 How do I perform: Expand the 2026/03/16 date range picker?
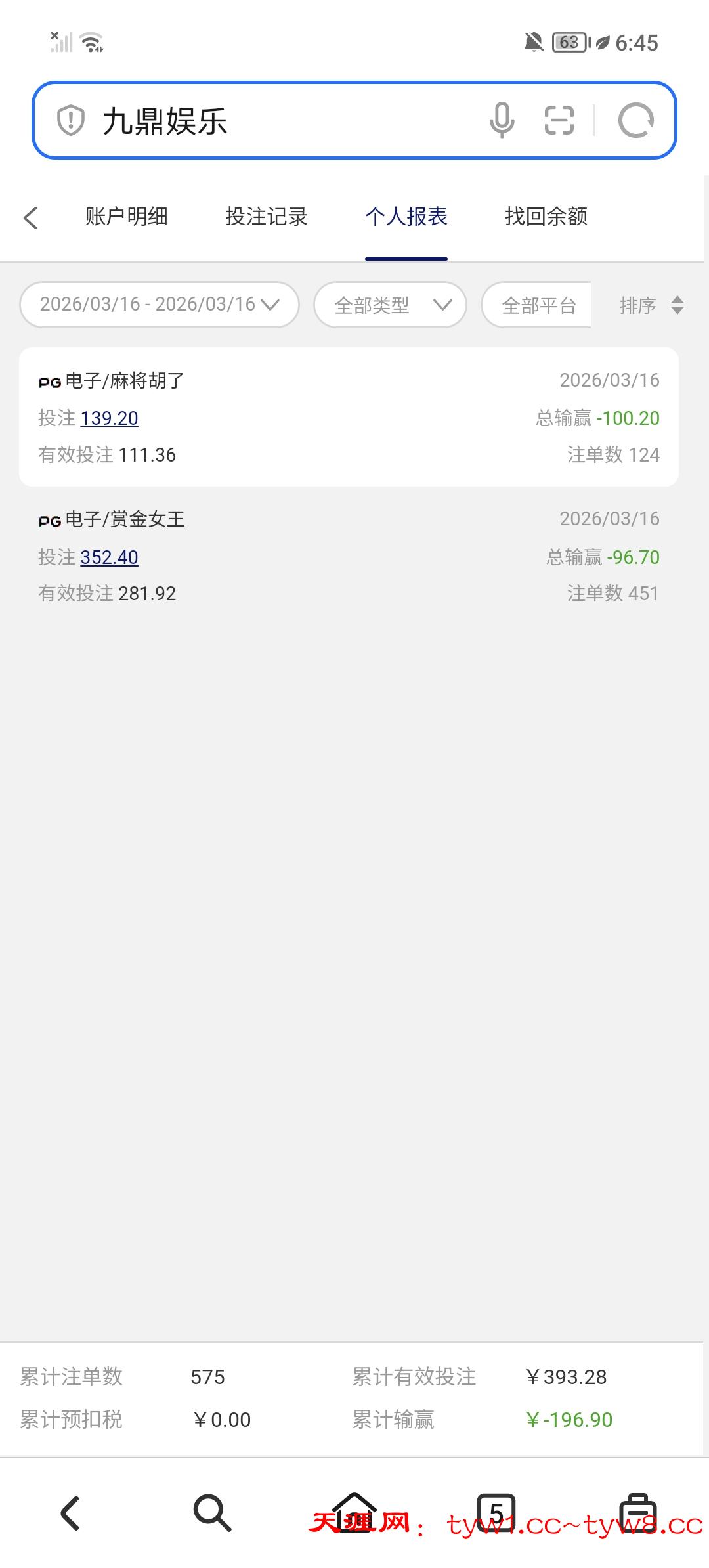[x=160, y=305]
